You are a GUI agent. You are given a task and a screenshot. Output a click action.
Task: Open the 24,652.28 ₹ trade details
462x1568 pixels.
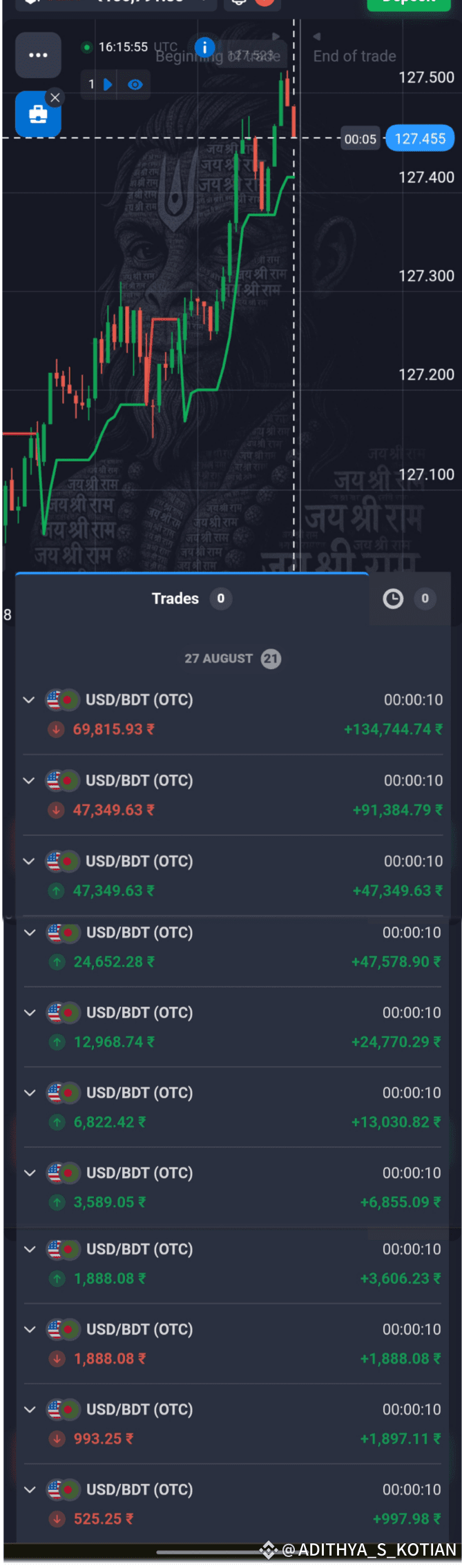click(232, 947)
